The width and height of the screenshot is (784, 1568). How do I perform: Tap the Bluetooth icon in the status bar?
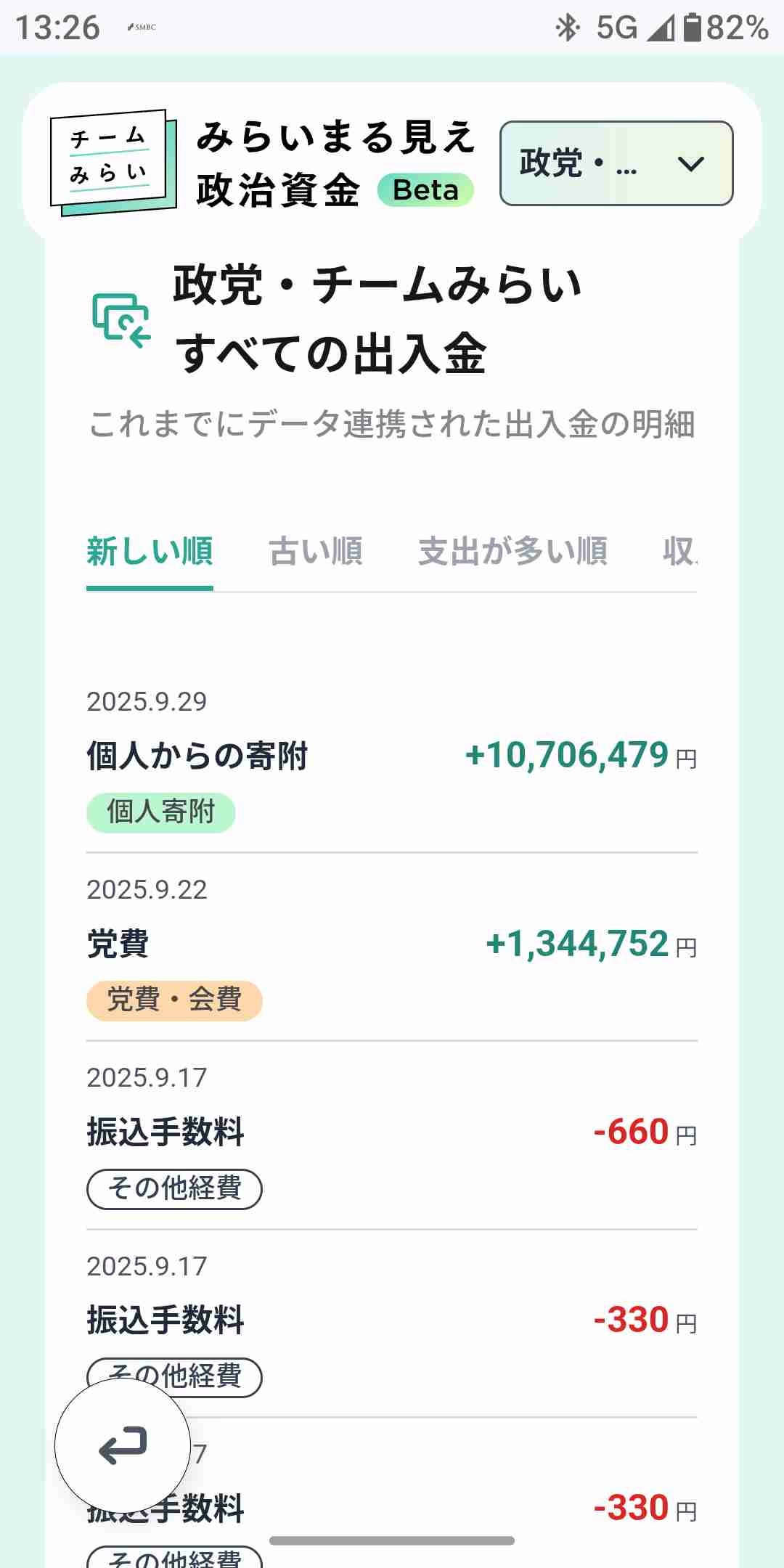pos(568,26)
